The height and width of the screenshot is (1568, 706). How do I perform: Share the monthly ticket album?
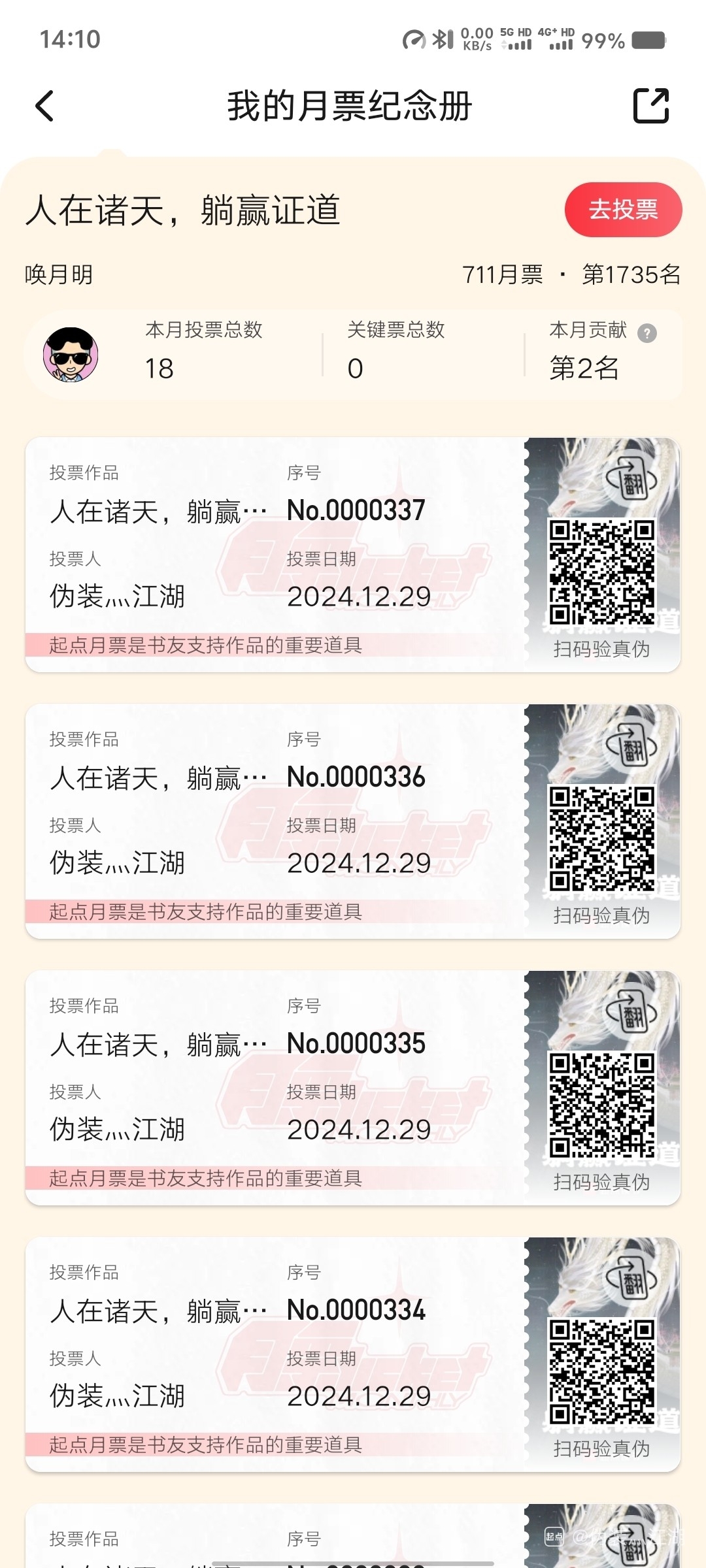[651, 106]
